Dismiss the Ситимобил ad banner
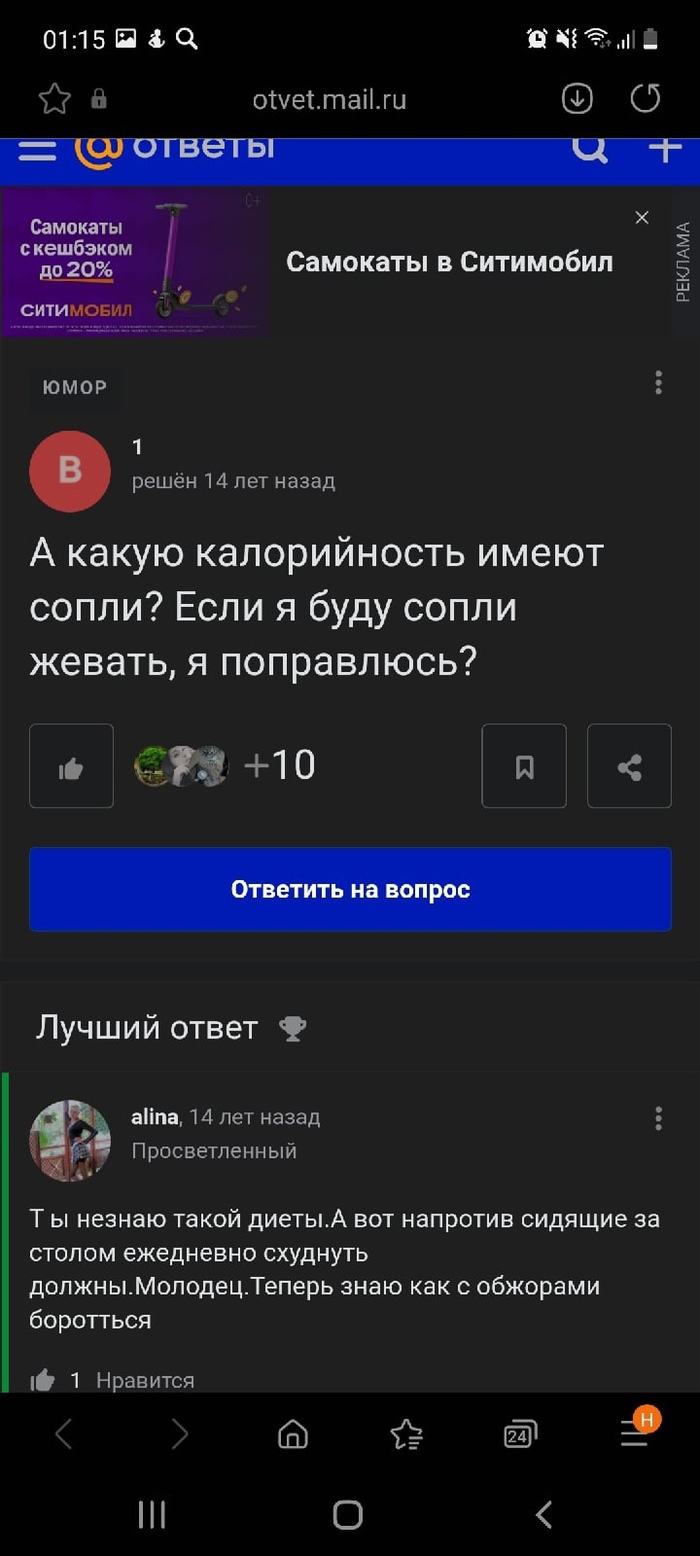700x1556 pixels. (x=642, y=218)
